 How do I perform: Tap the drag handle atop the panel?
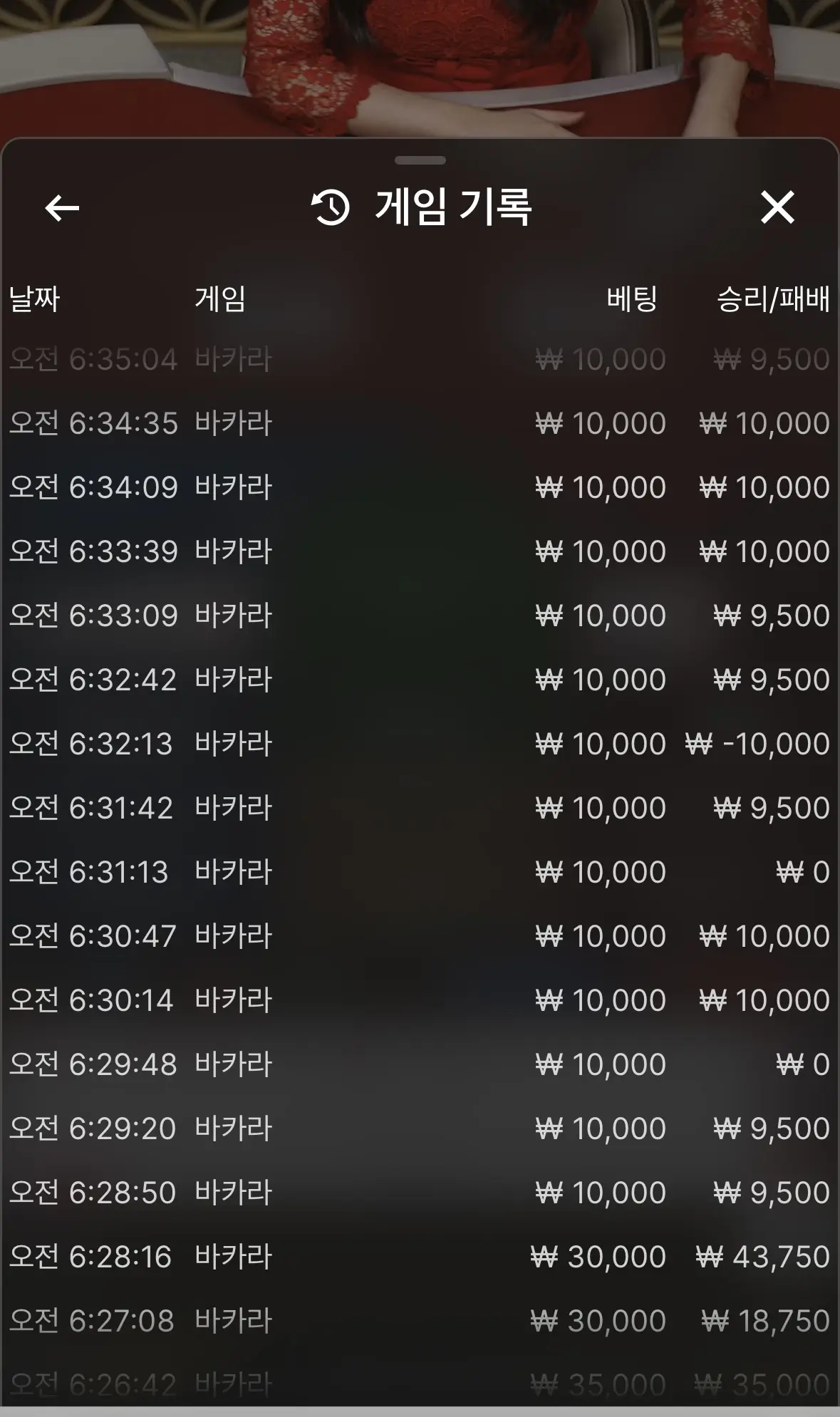click(x=420, y=160)
